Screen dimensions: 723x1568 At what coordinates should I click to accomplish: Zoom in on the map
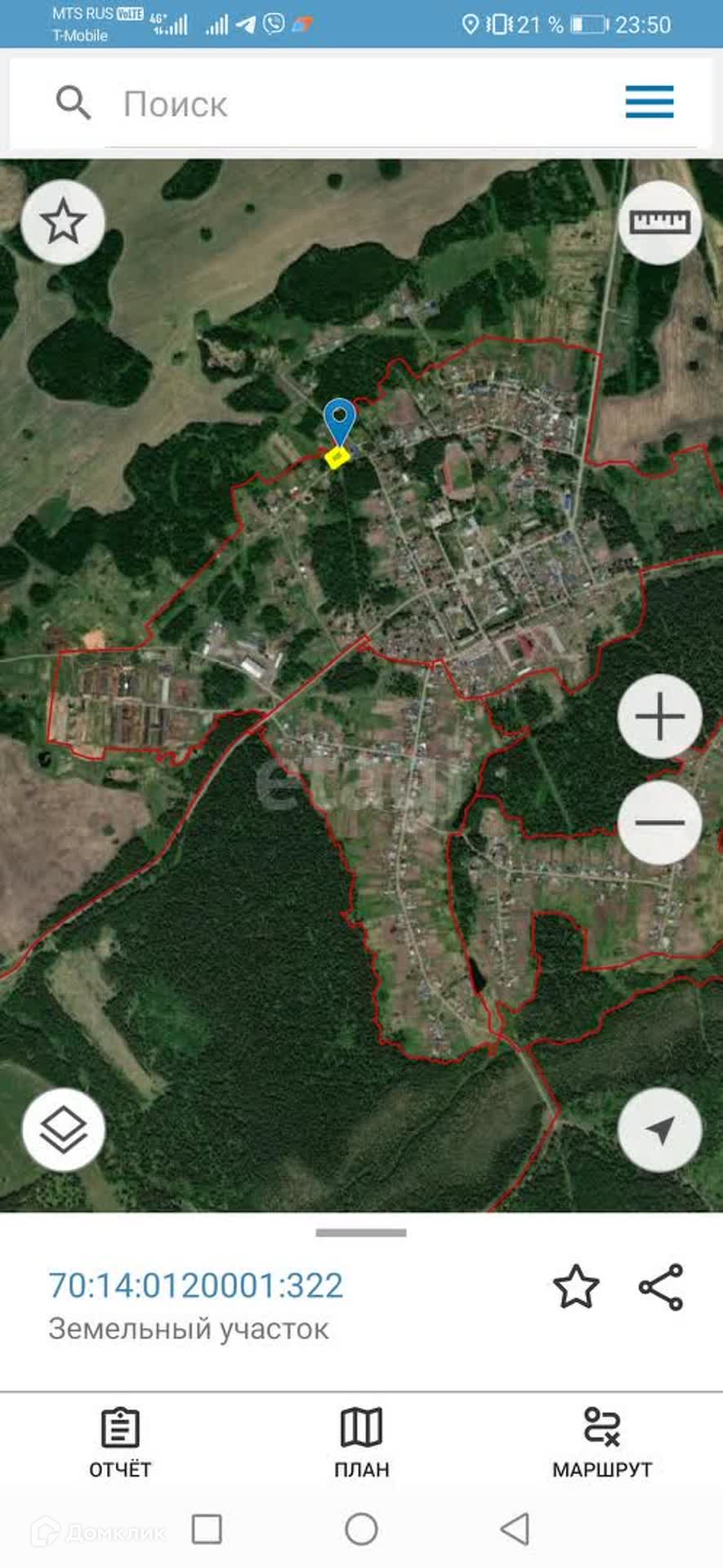tap(659, 717)
